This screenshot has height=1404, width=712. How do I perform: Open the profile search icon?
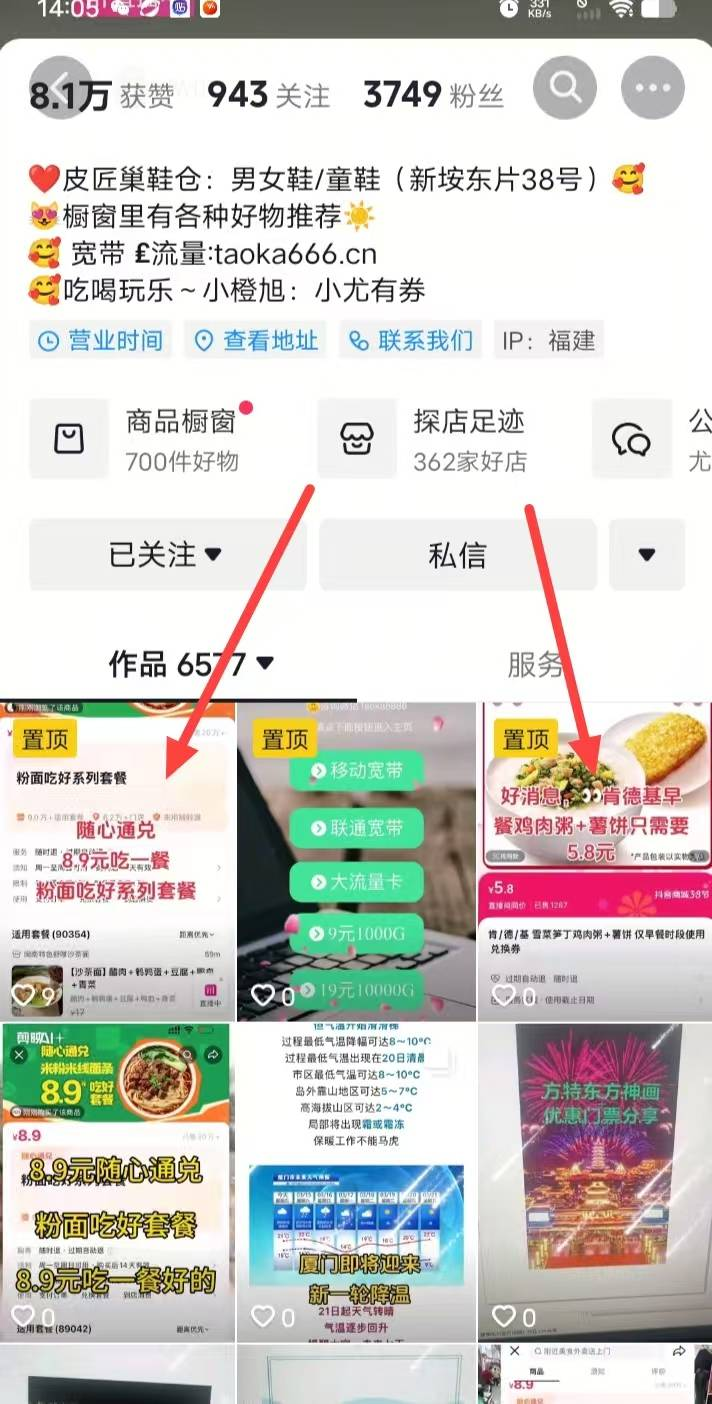click(x=565, y=88)
